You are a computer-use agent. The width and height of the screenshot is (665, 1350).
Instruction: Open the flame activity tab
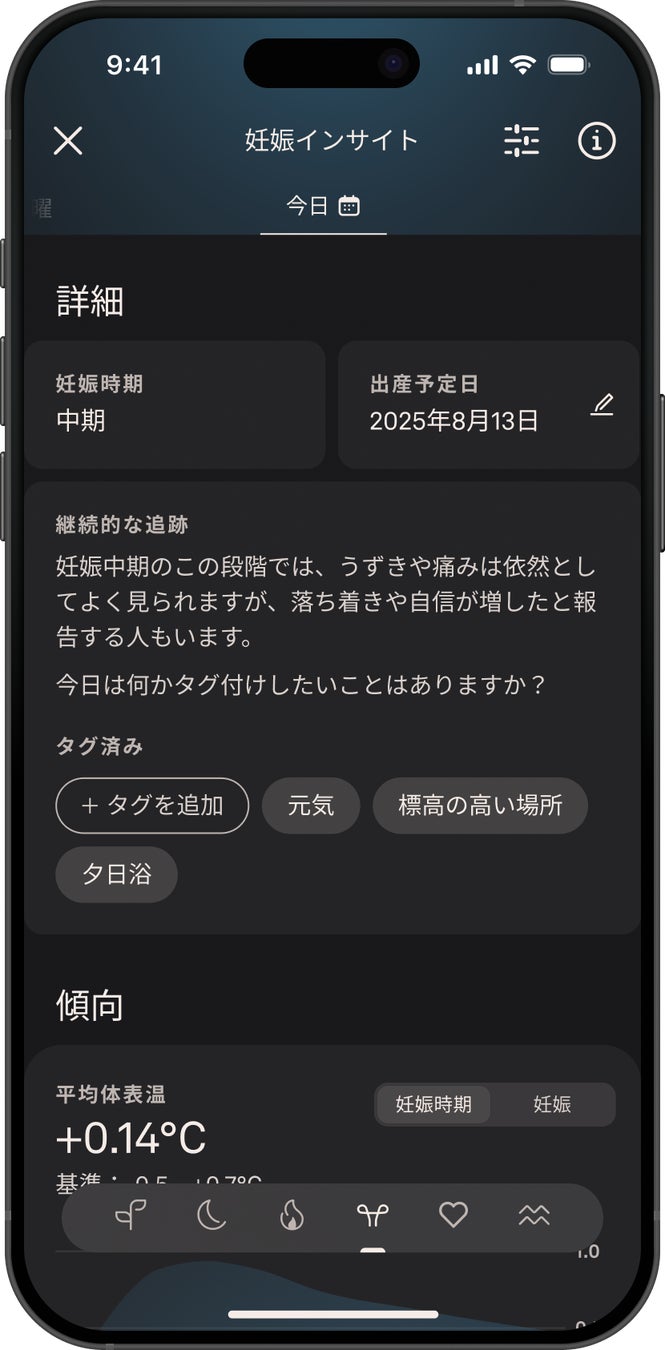pos(291,1216)
